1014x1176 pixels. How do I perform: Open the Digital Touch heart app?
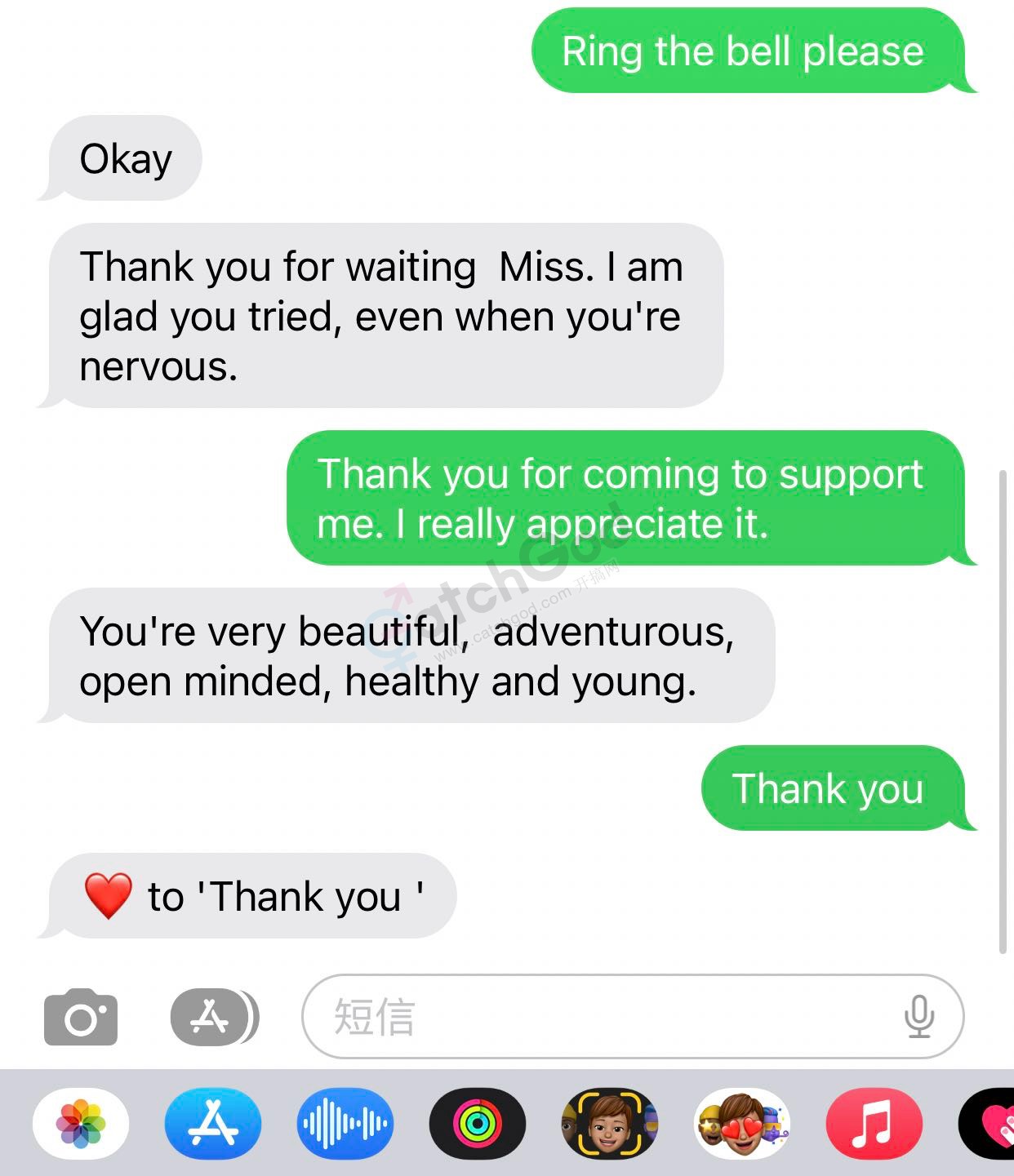[990, 1124]
